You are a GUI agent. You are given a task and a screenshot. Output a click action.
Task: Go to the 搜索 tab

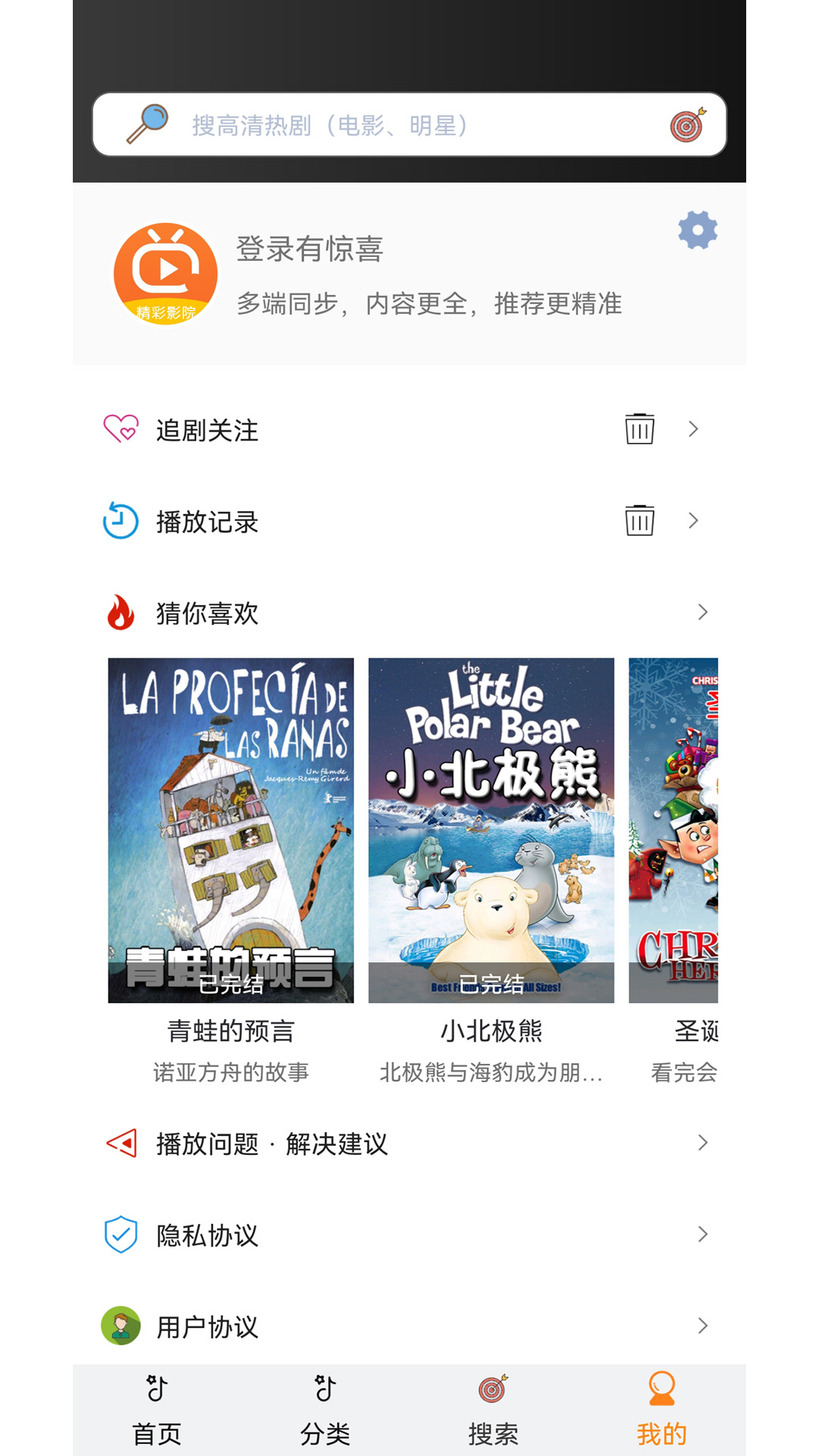[x=494, y=1410]
